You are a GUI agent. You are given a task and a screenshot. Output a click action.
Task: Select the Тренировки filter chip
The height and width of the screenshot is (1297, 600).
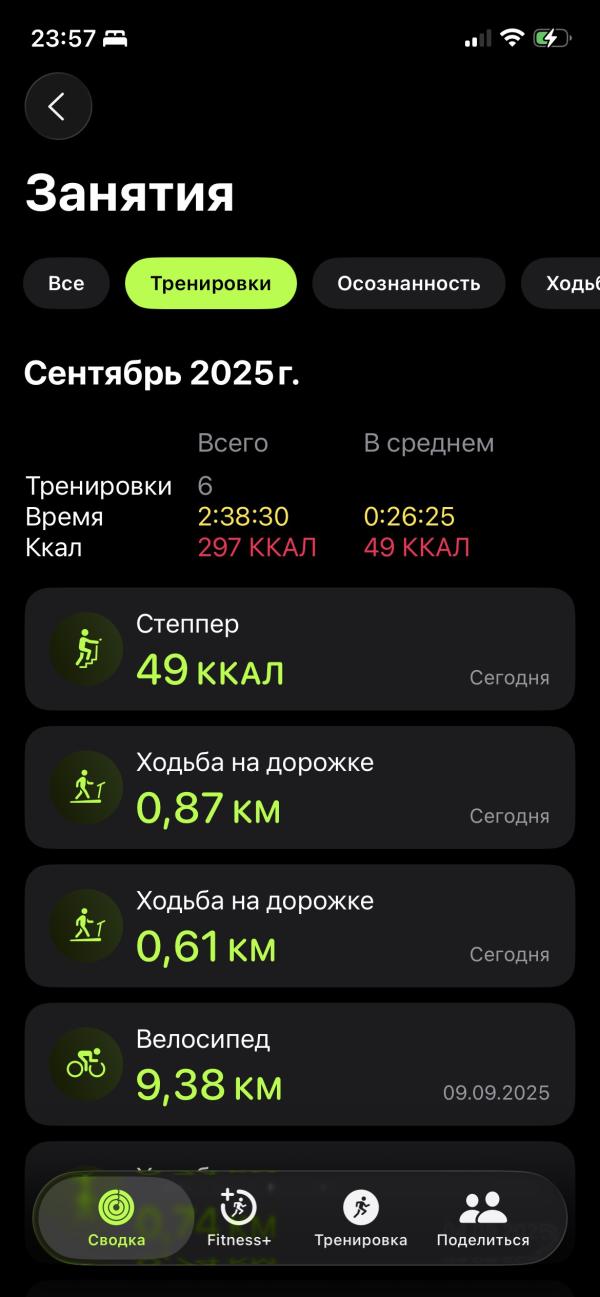211,283
